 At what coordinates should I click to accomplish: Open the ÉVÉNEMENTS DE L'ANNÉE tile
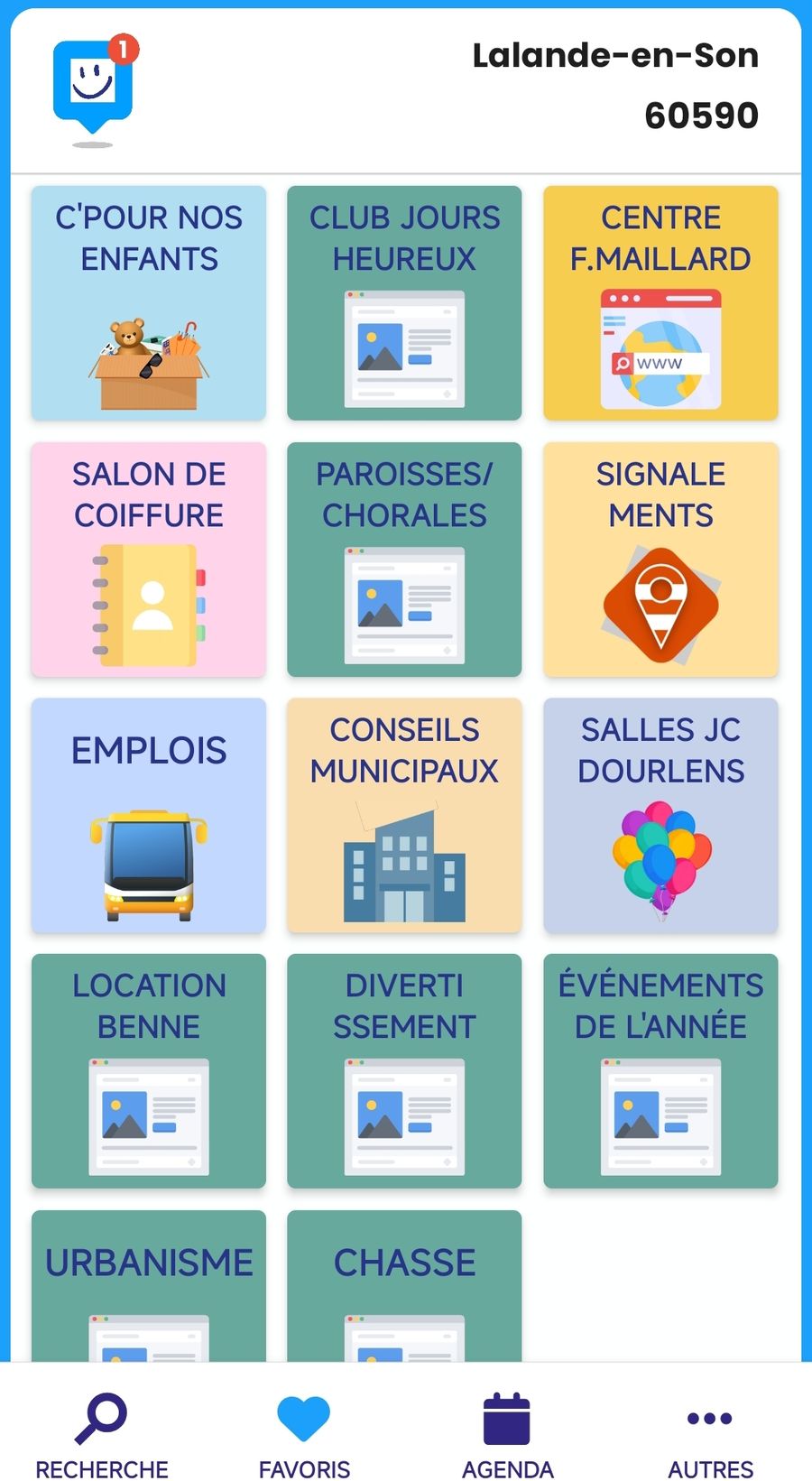(660, 1071)
